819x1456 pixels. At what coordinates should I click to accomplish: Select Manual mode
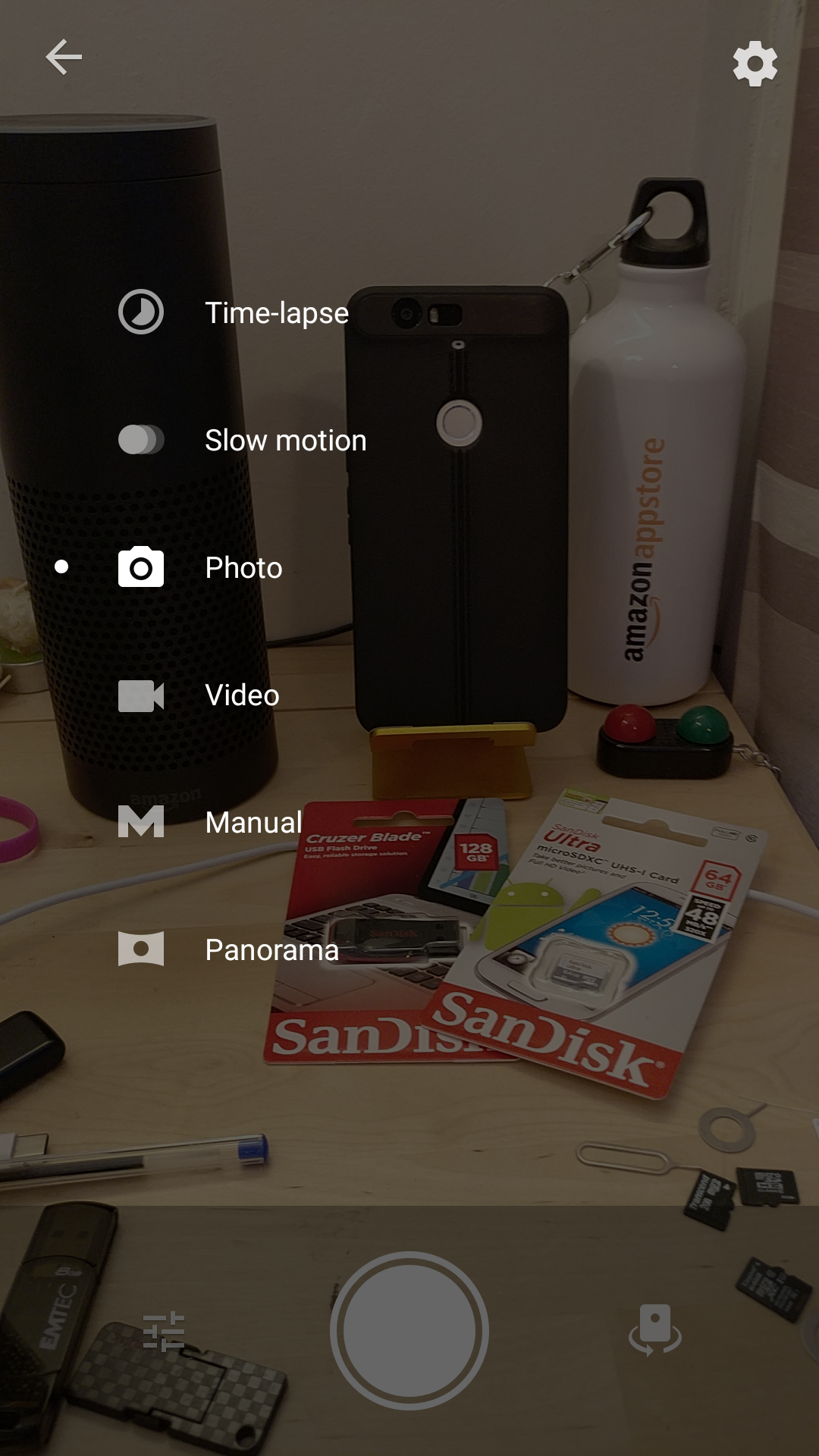click(210, 822)
